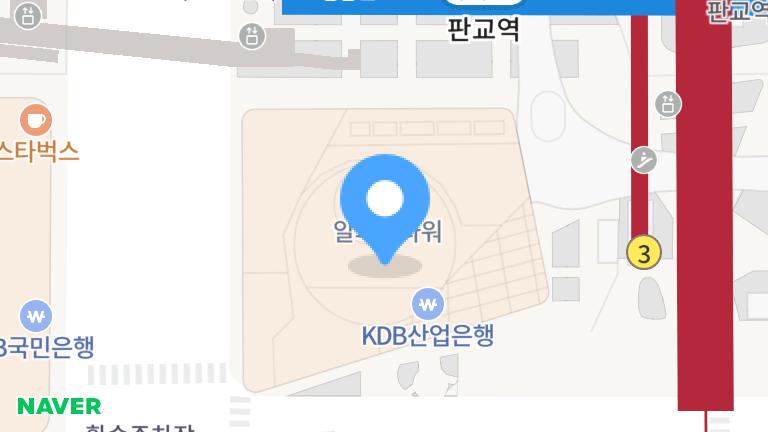Tap the subway exit 3 marker
768x432 pixels.
(644, 253)
